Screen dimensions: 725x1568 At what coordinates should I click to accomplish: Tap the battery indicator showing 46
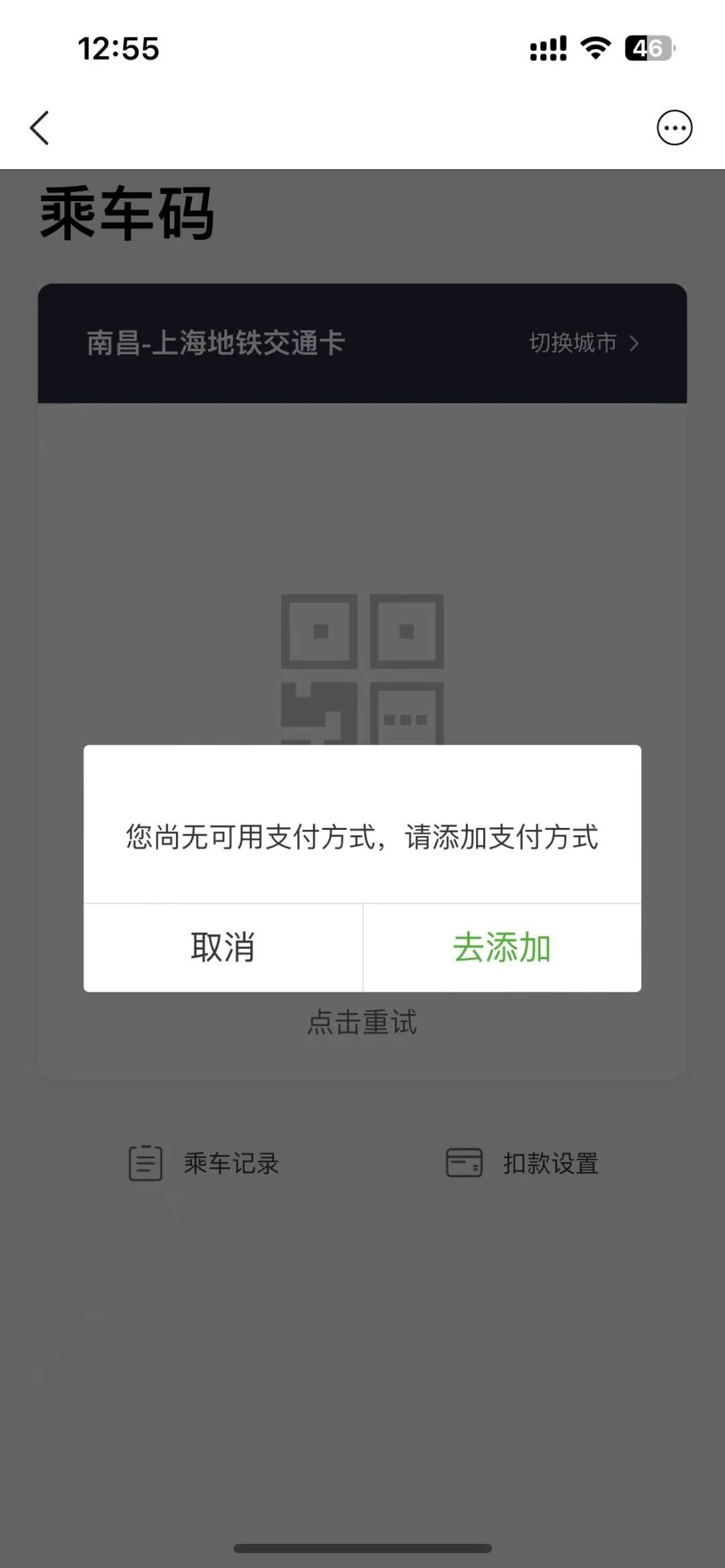coord(646,48)
